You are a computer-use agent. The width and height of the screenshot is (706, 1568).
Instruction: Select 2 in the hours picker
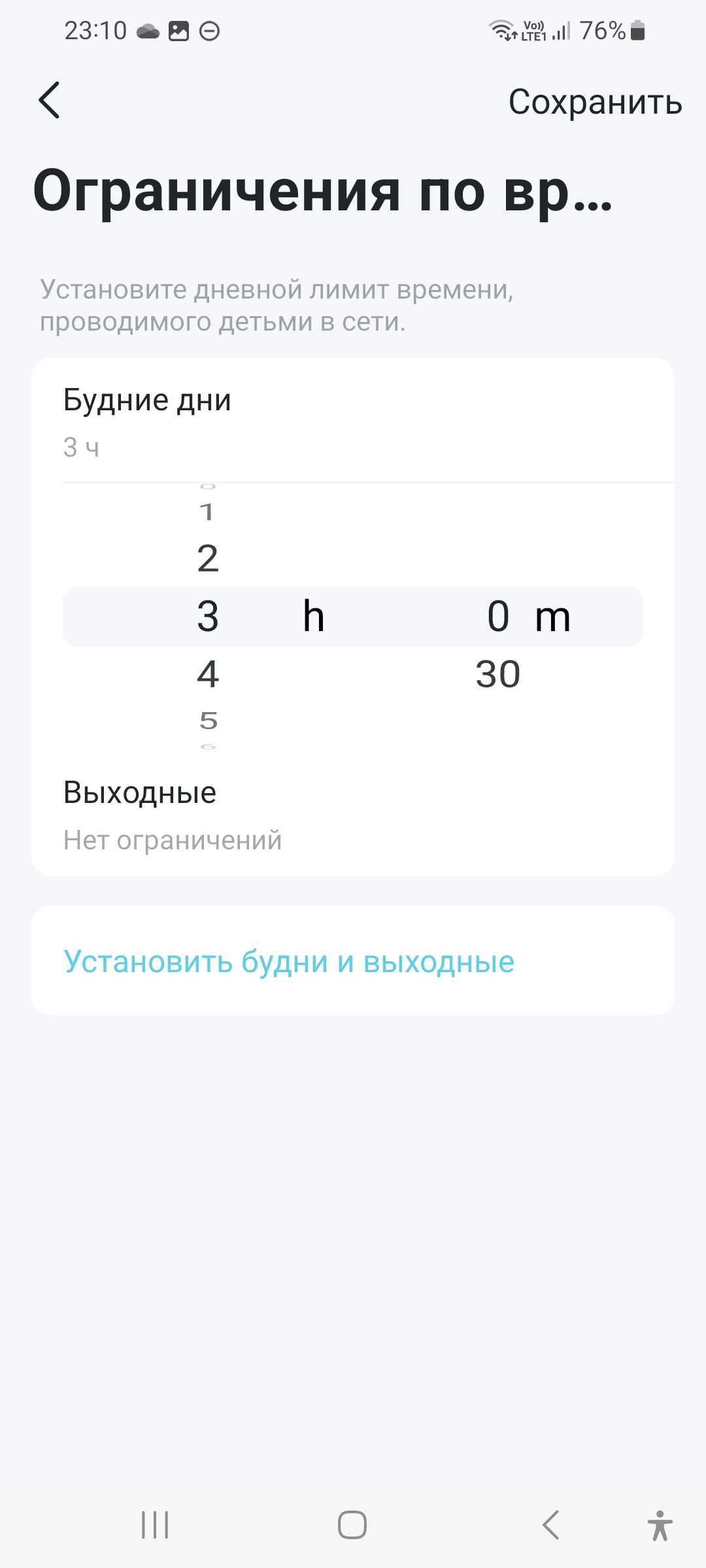coord(208,559)
